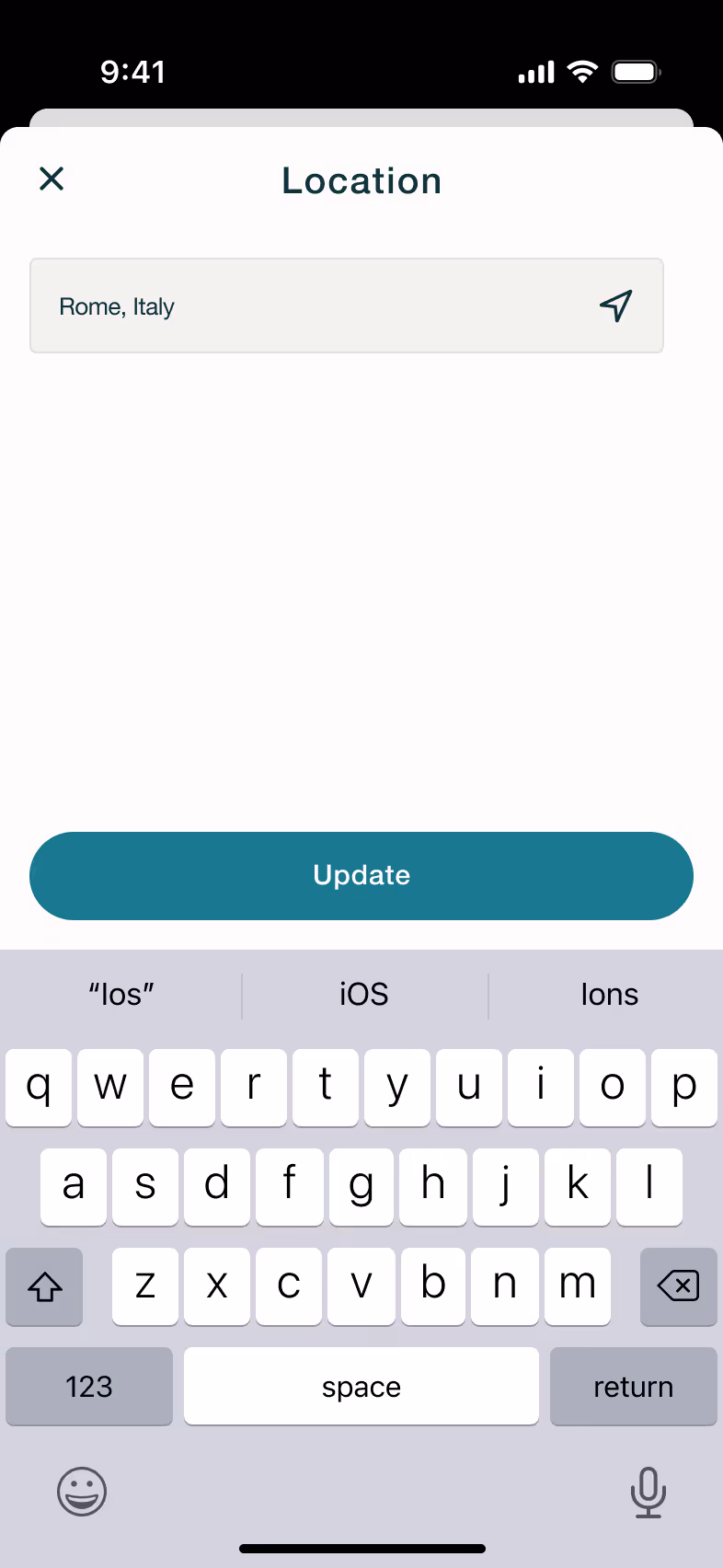
Task: Hit the backspace key
Action: (679, 1286)
